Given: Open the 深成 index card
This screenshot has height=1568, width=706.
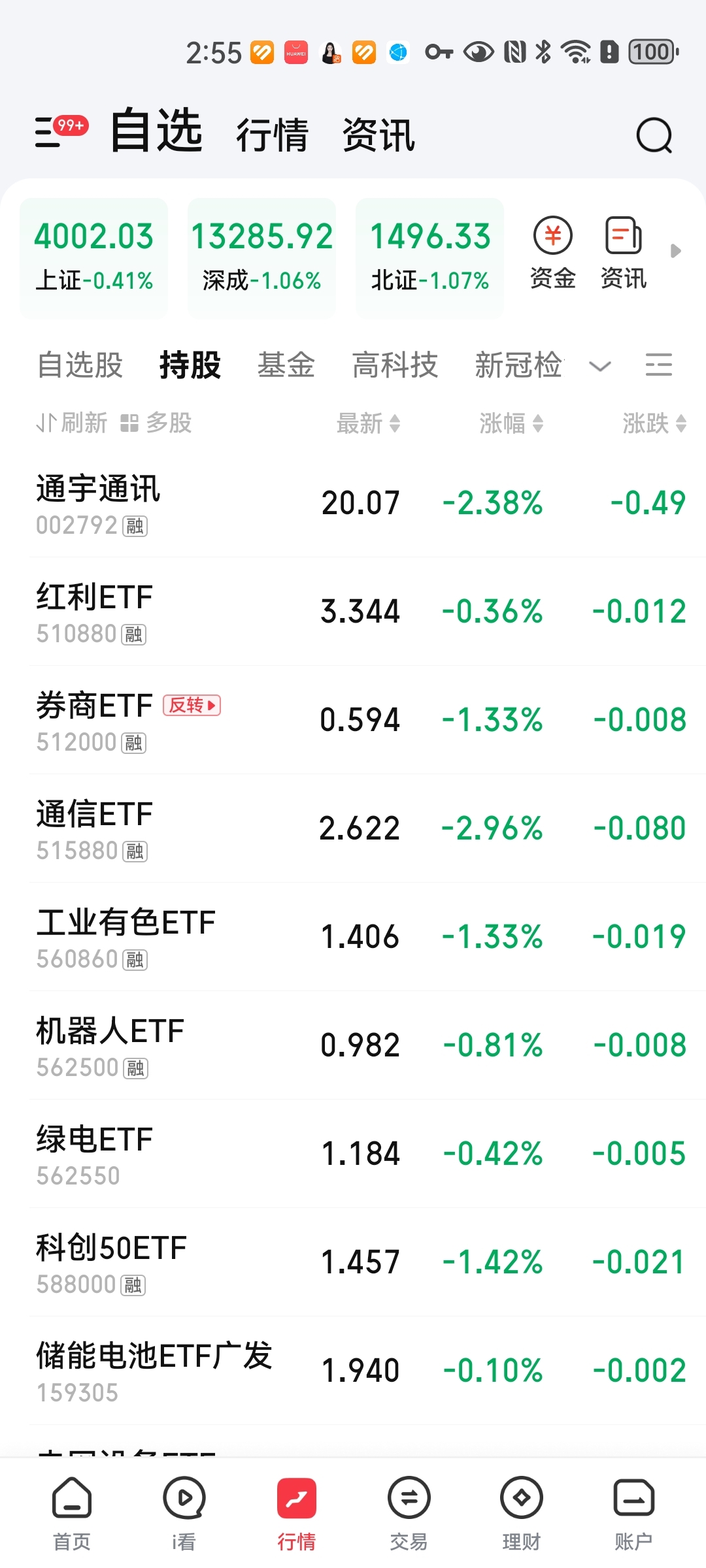Looking at the screenshot, I should [261, 257].
